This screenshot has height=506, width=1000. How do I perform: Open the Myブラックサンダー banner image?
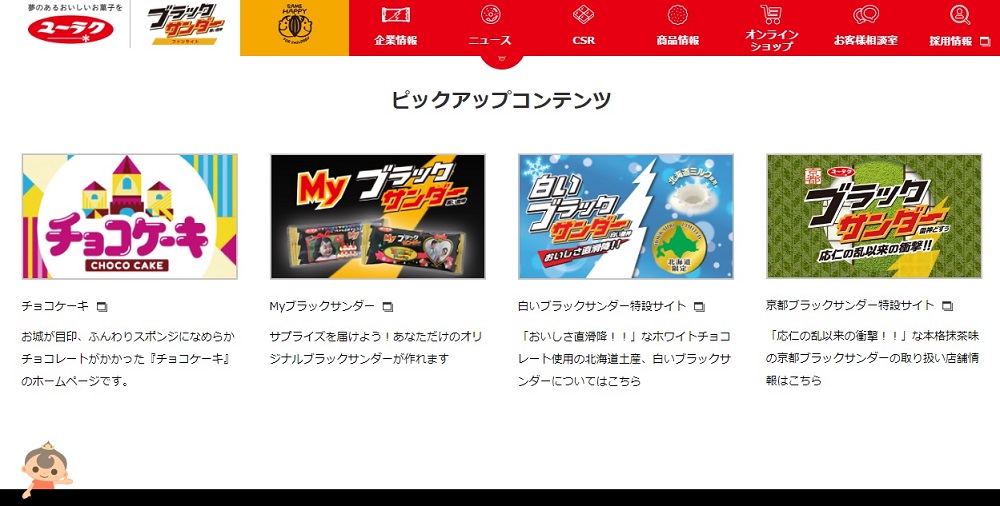tap(378, 216)
